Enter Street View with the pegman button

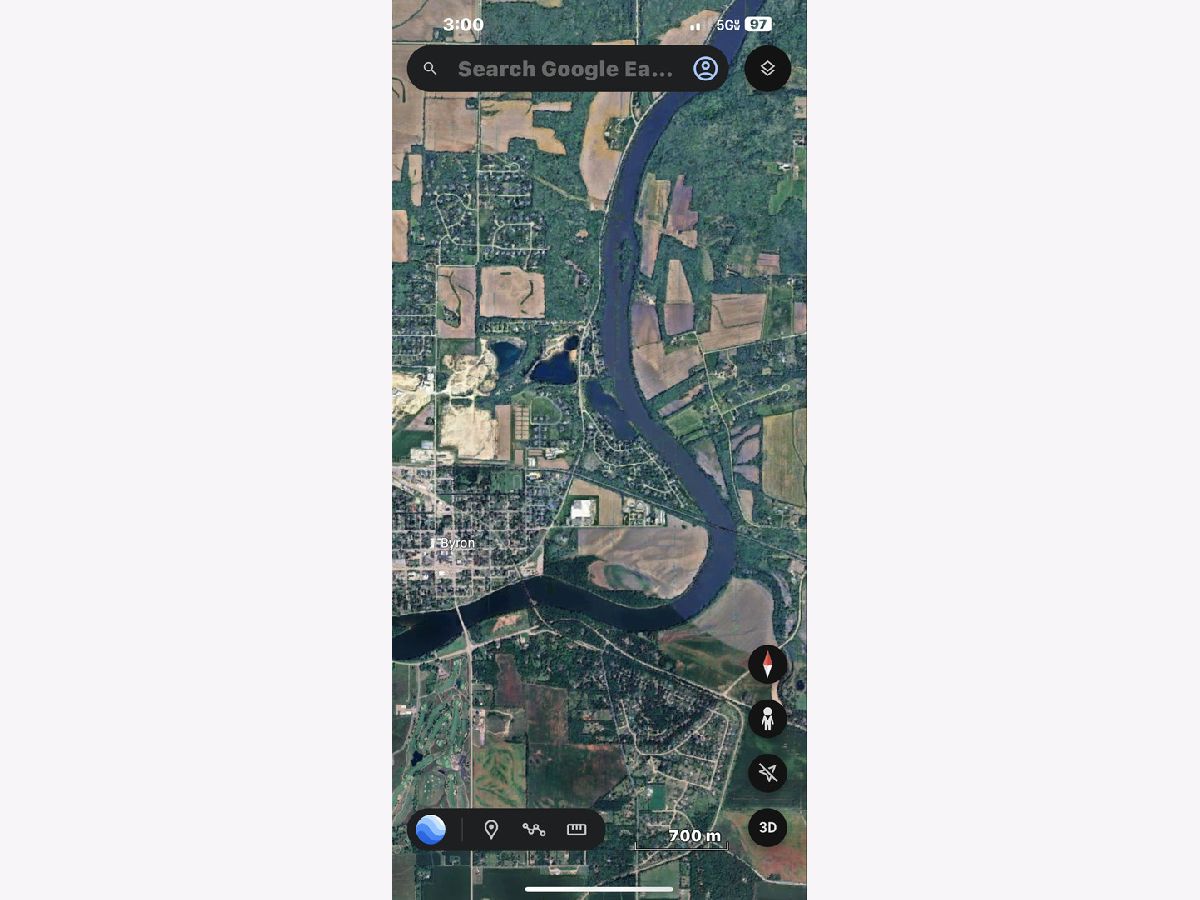(x=767, y=719)
